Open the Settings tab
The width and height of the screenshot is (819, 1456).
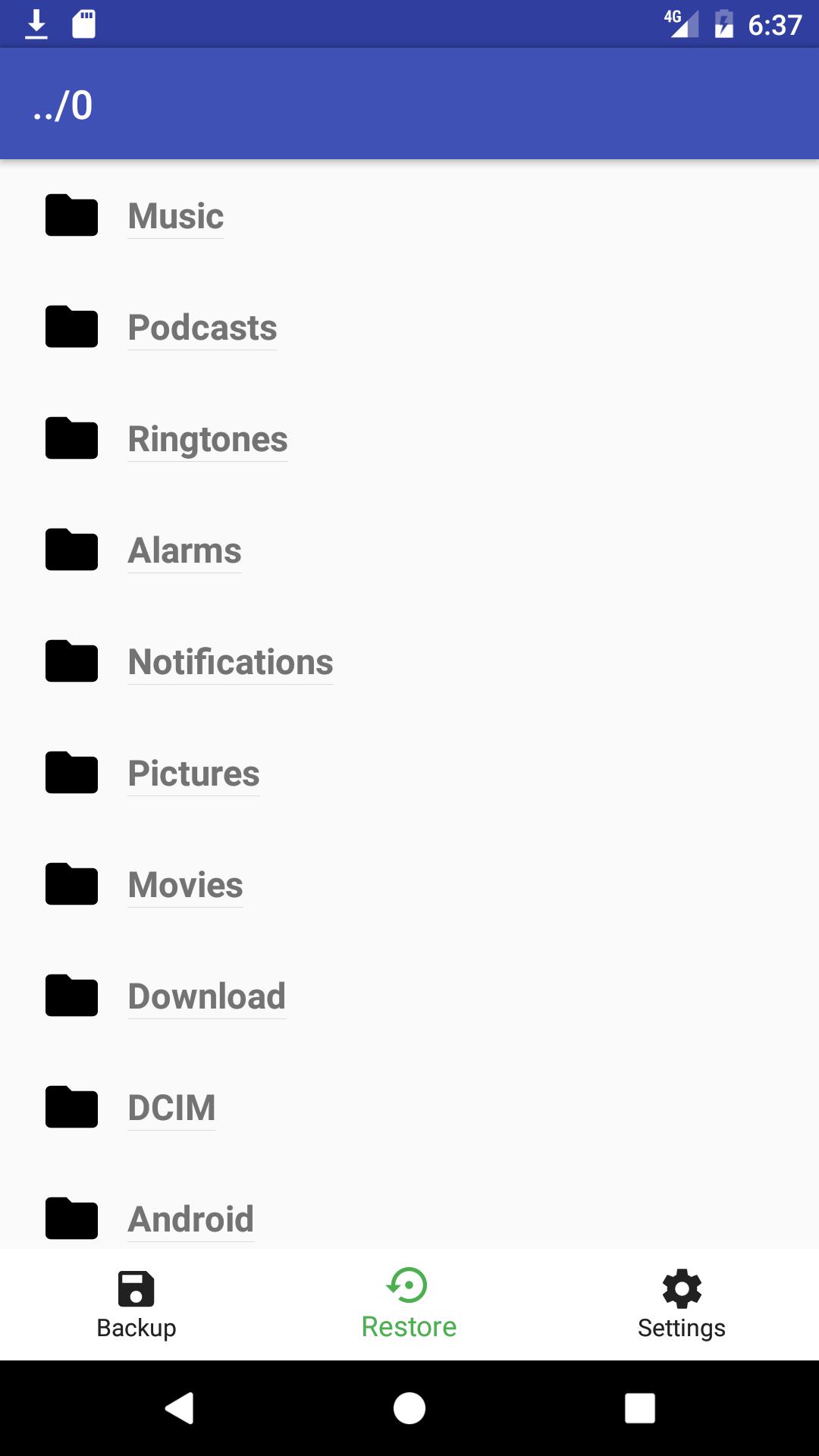(x=682, y=1304)
